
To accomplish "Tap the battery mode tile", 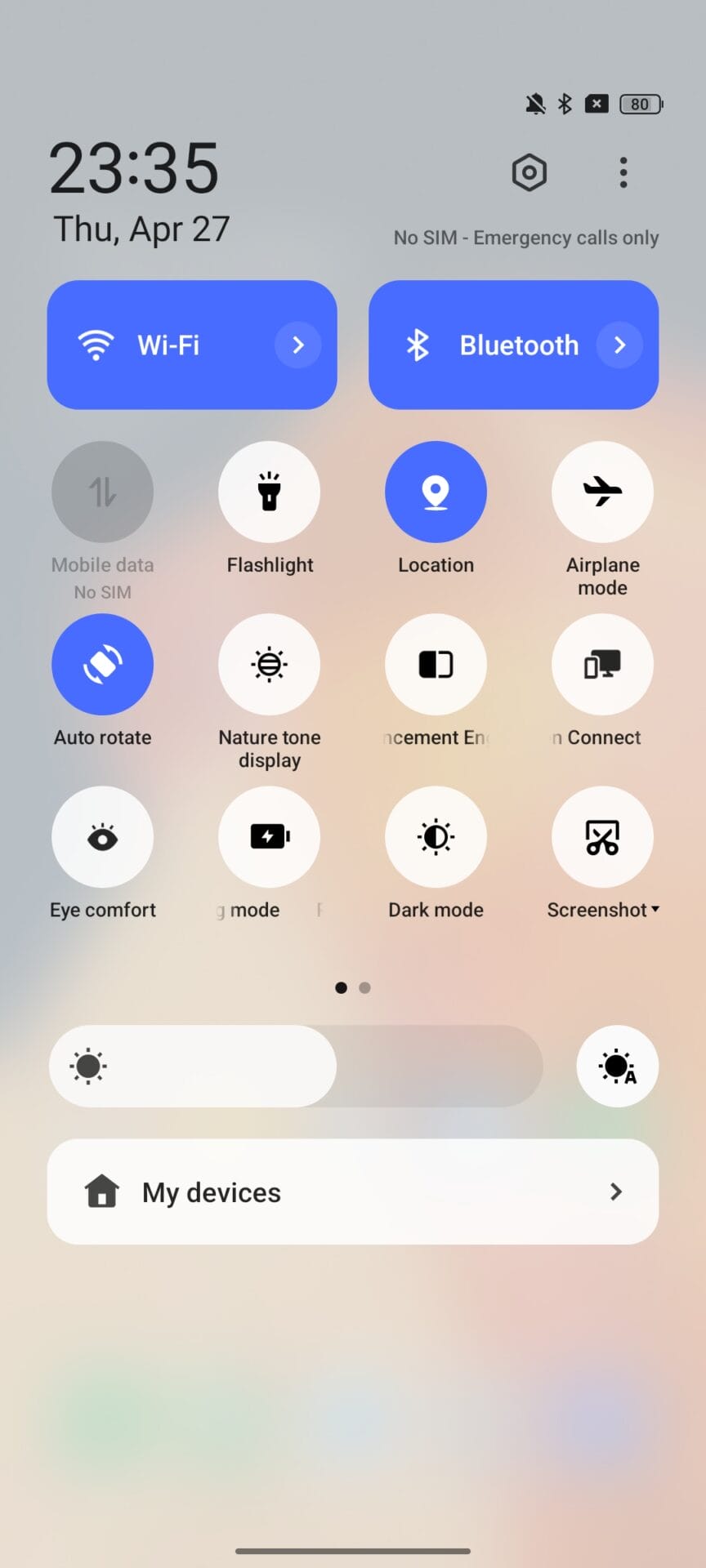I will point(269,836).
